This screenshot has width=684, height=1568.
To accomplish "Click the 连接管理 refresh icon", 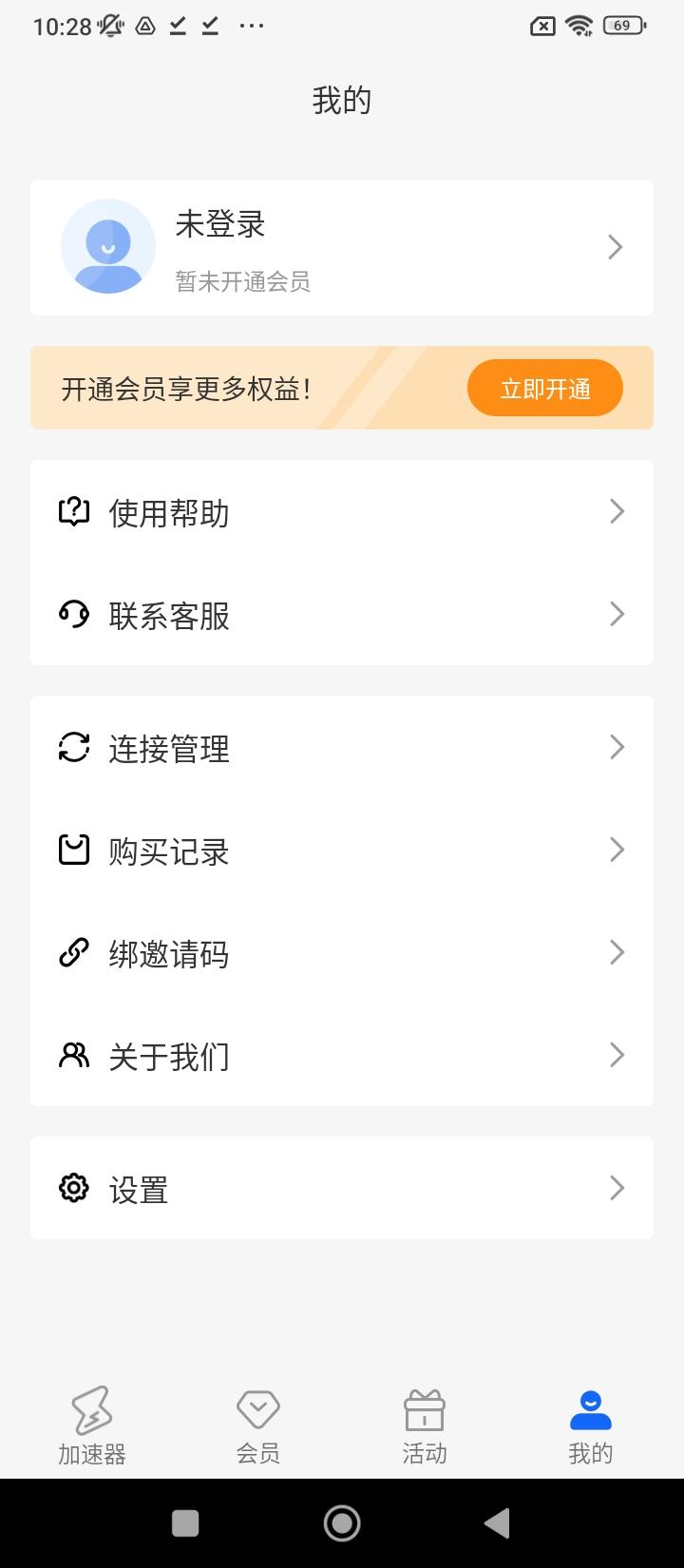I will (73, 747).
